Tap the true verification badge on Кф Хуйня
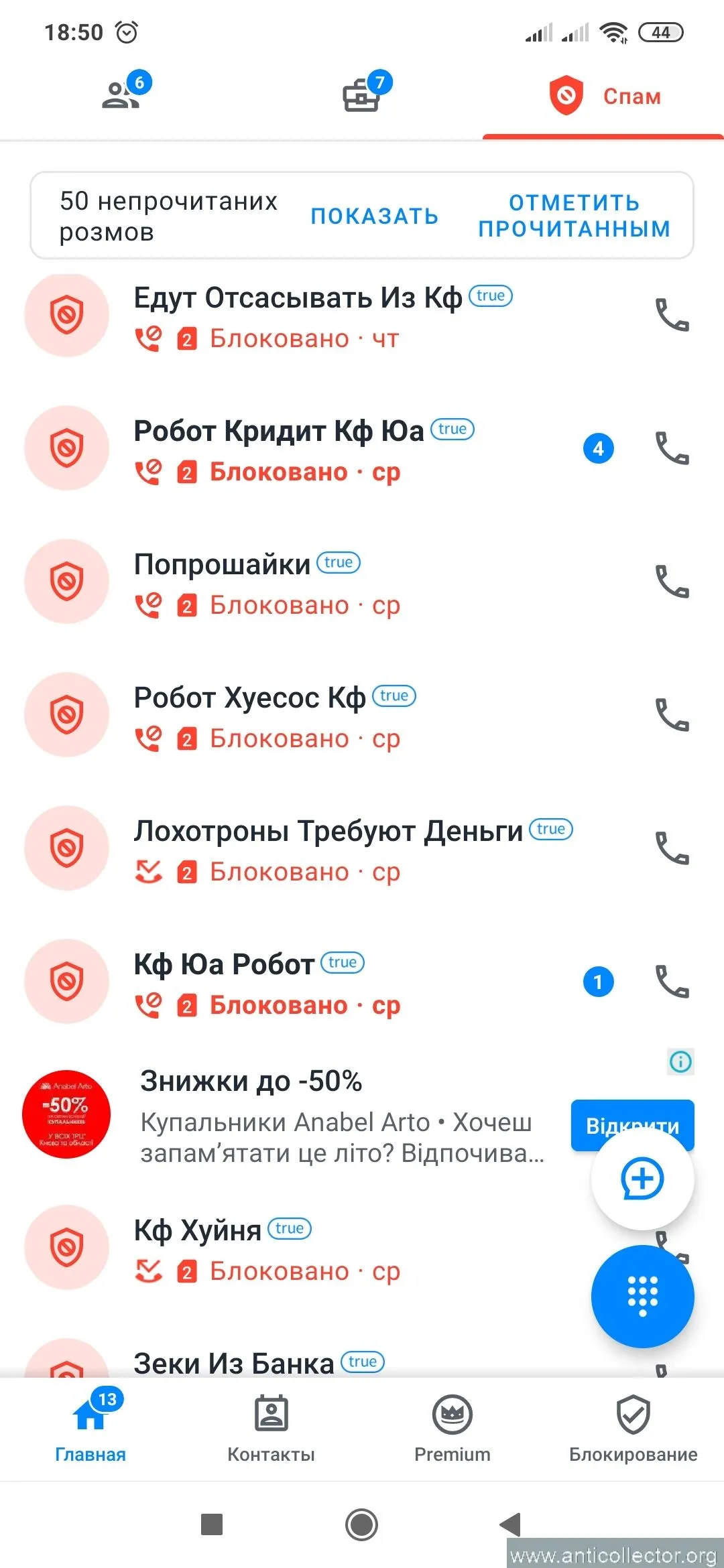The width and height of the screenshot is (724, 1568). [290, 1228]
